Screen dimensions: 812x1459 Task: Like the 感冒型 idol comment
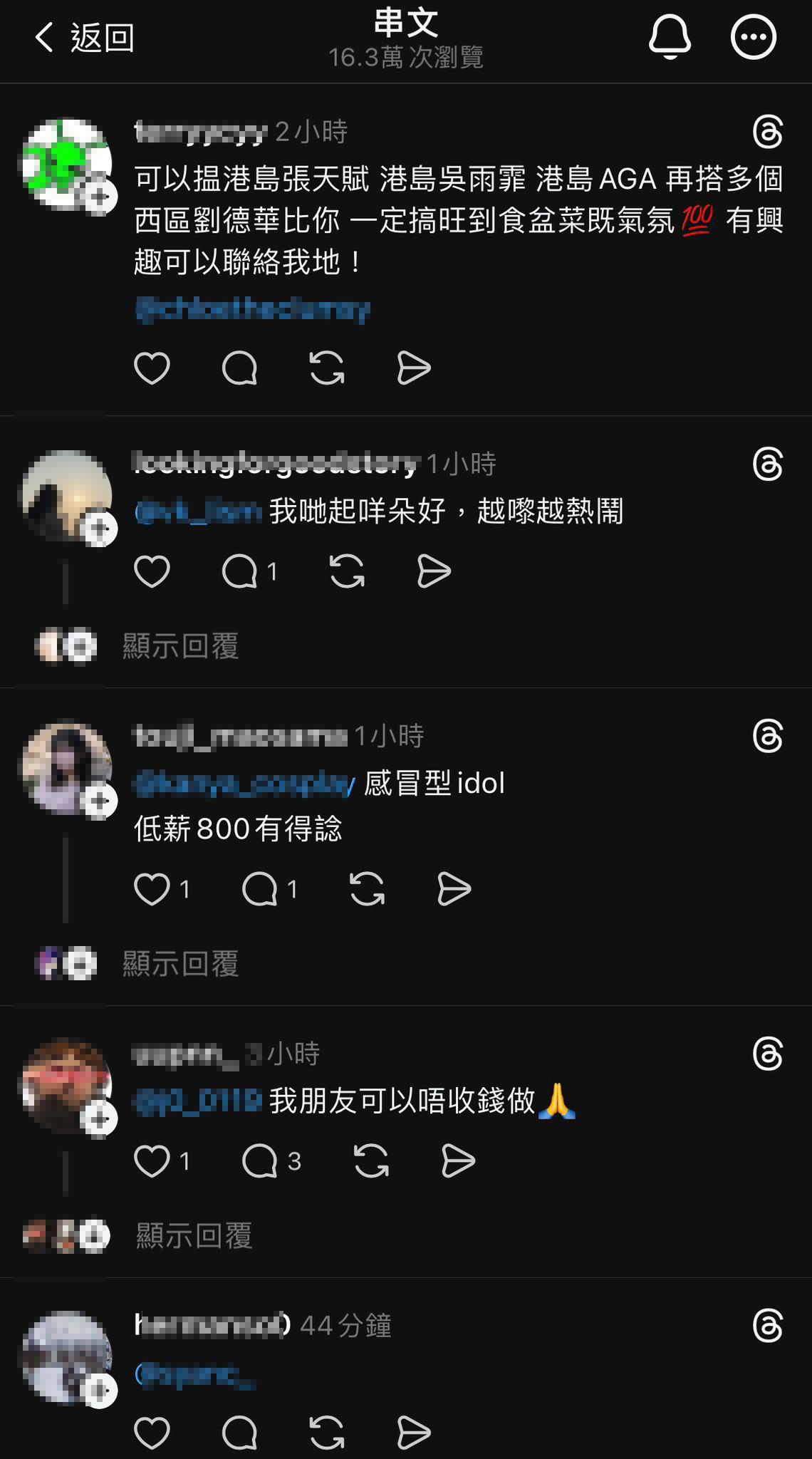[x=152, y=889]
